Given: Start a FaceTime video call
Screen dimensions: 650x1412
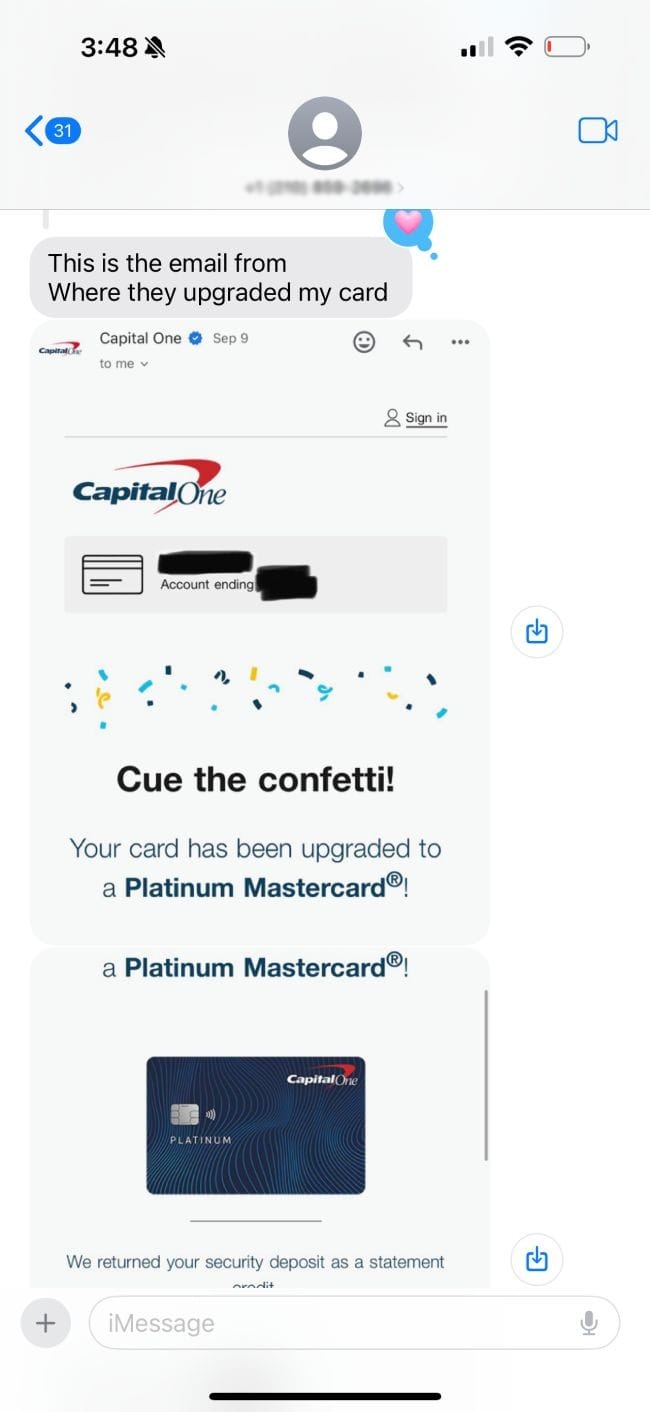Looking at the screenshot, I should coord(597,131).
